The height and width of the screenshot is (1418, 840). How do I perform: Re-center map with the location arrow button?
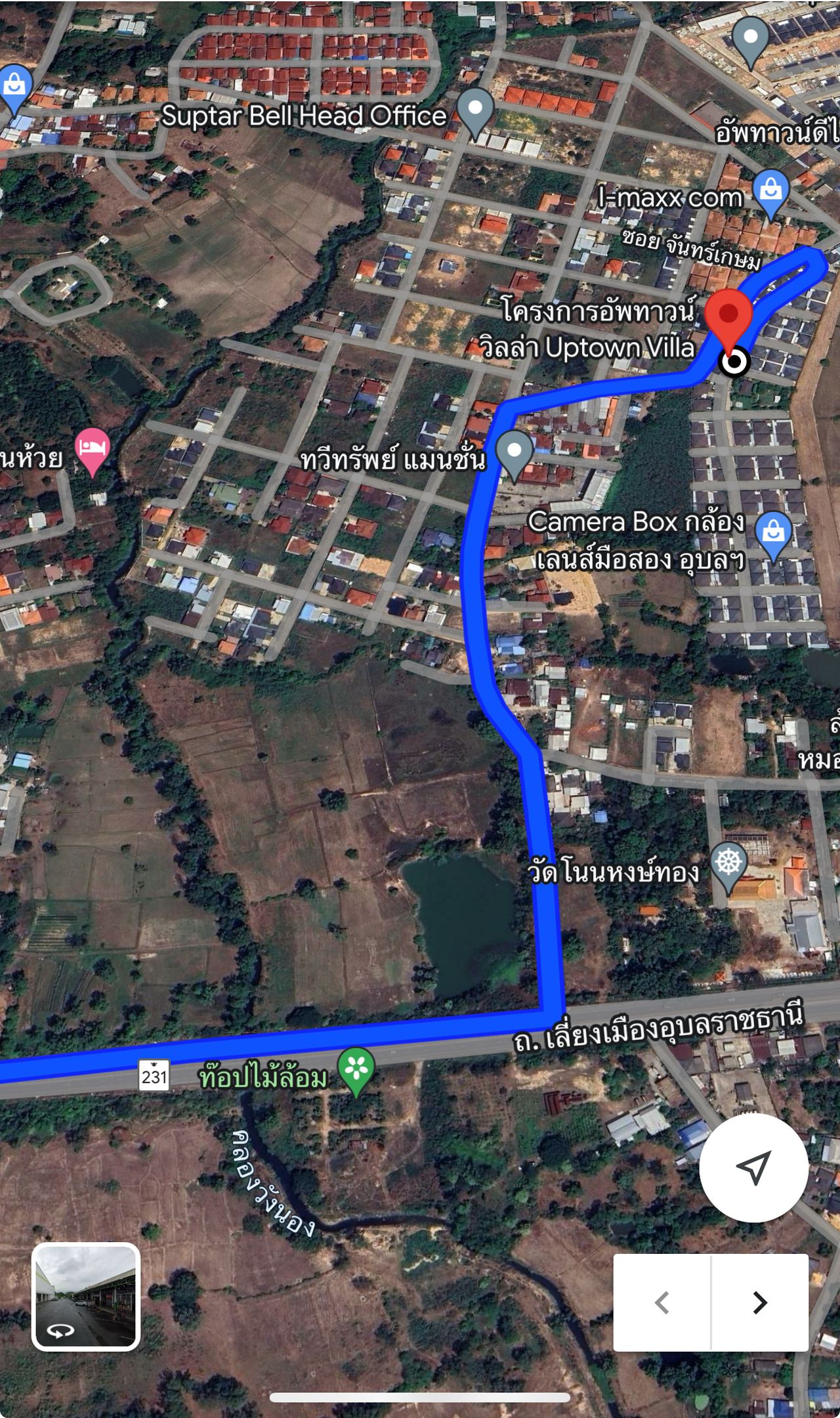(753, 1167)
